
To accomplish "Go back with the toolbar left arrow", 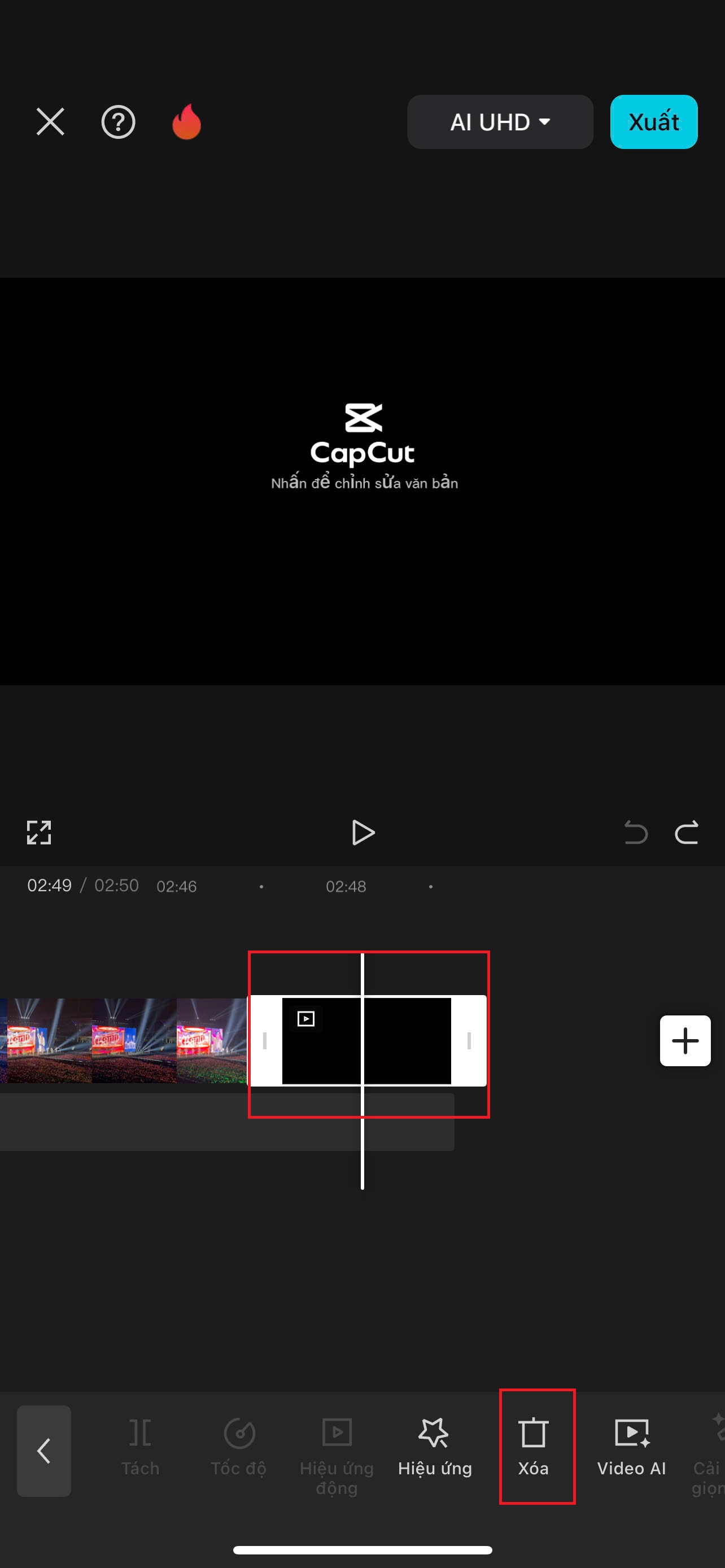I will 44,1451.
